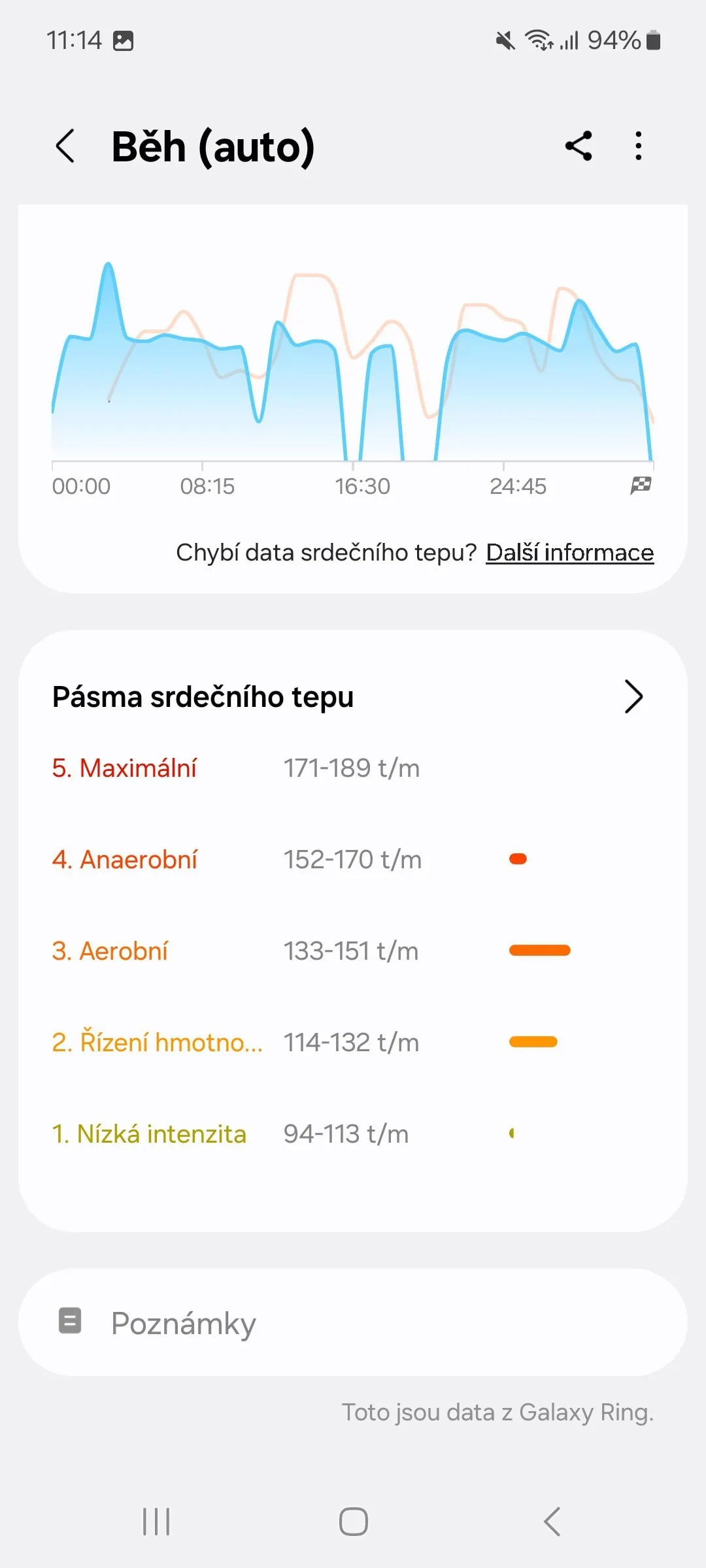
Task: Go back from the Běh (auto) screen
Action: (x=65, y=146)
